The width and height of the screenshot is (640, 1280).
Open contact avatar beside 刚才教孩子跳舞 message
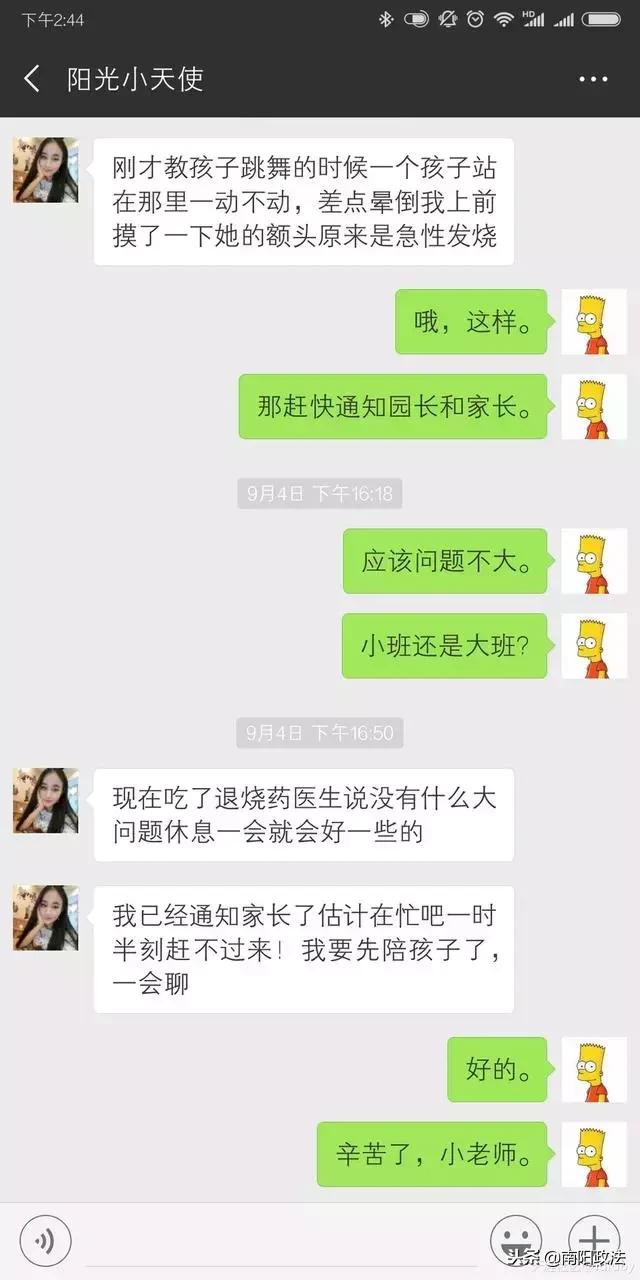[45, 170]
